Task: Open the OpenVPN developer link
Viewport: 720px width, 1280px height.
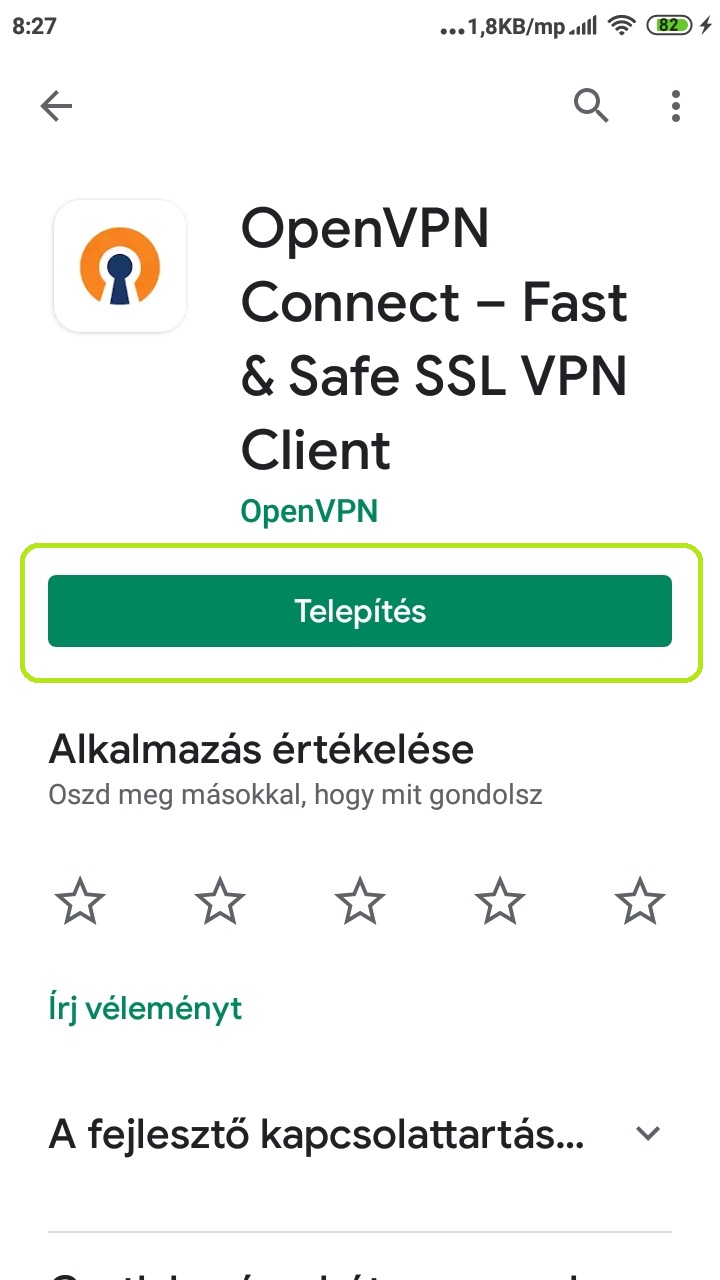Action: [x=309, y=512]
